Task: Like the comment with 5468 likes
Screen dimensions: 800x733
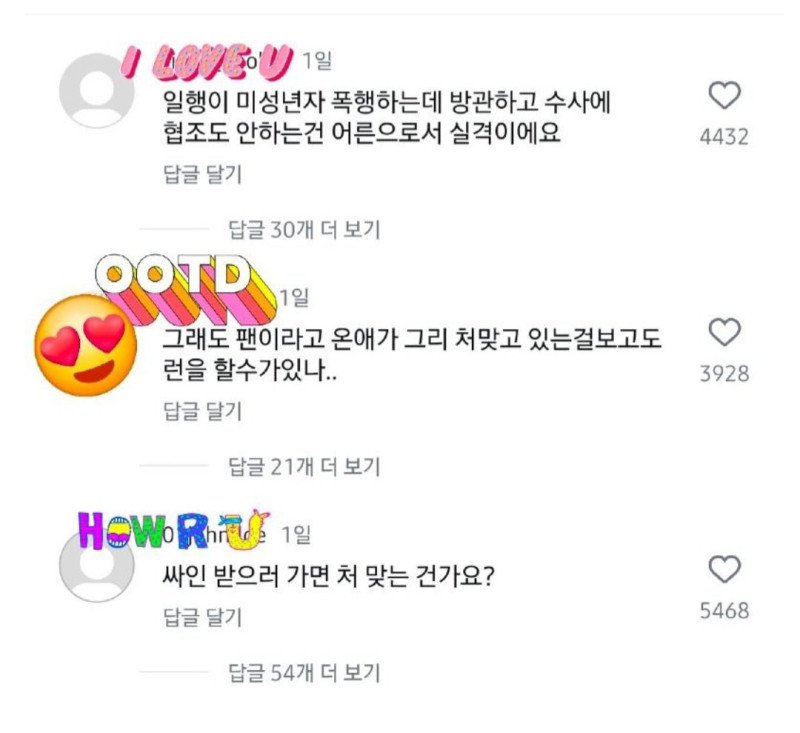Action: coord(724,570)
